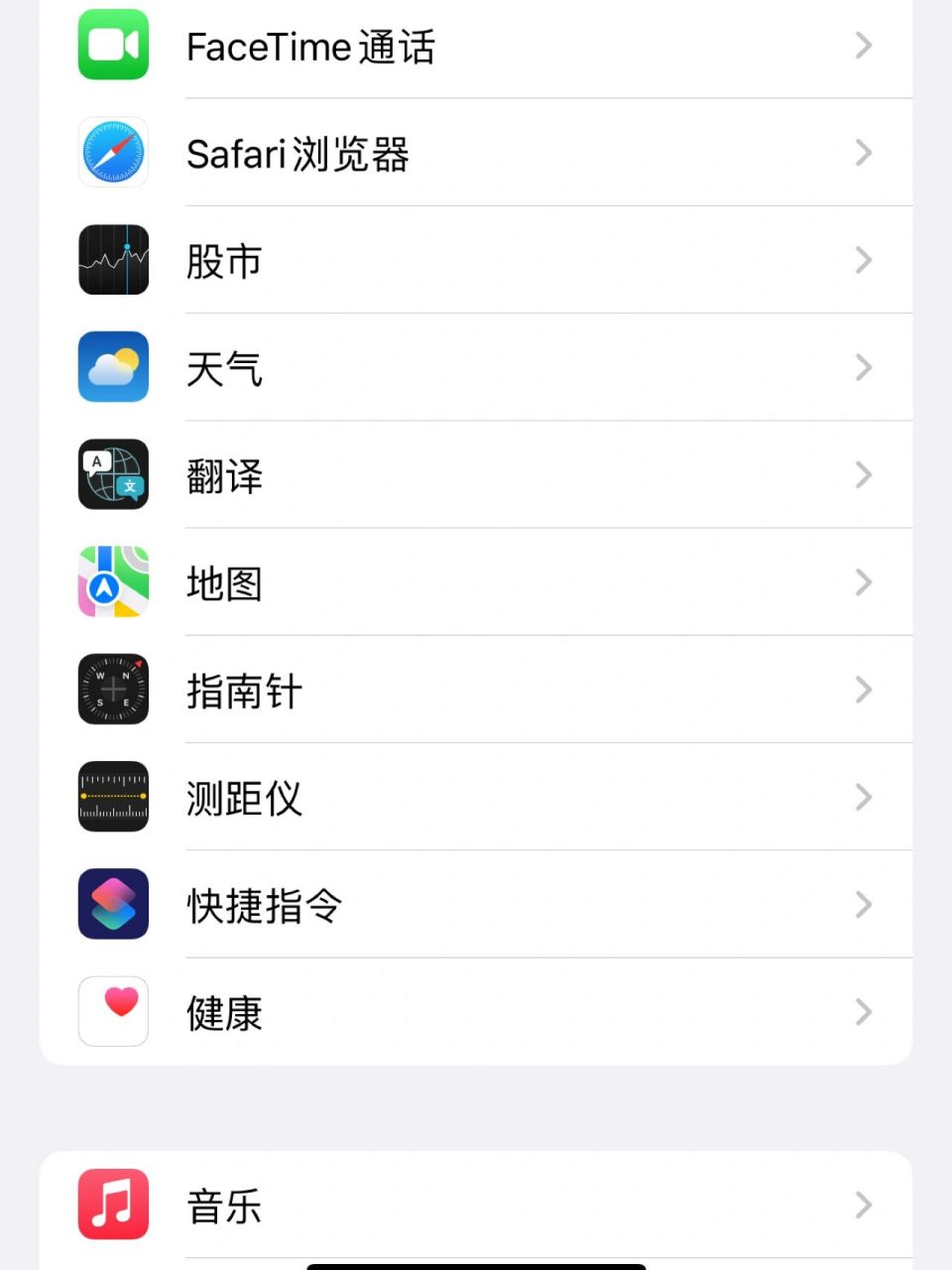Open FaceTime通话 settings
The image size is (952, 1270).
(x=476, y=47)
